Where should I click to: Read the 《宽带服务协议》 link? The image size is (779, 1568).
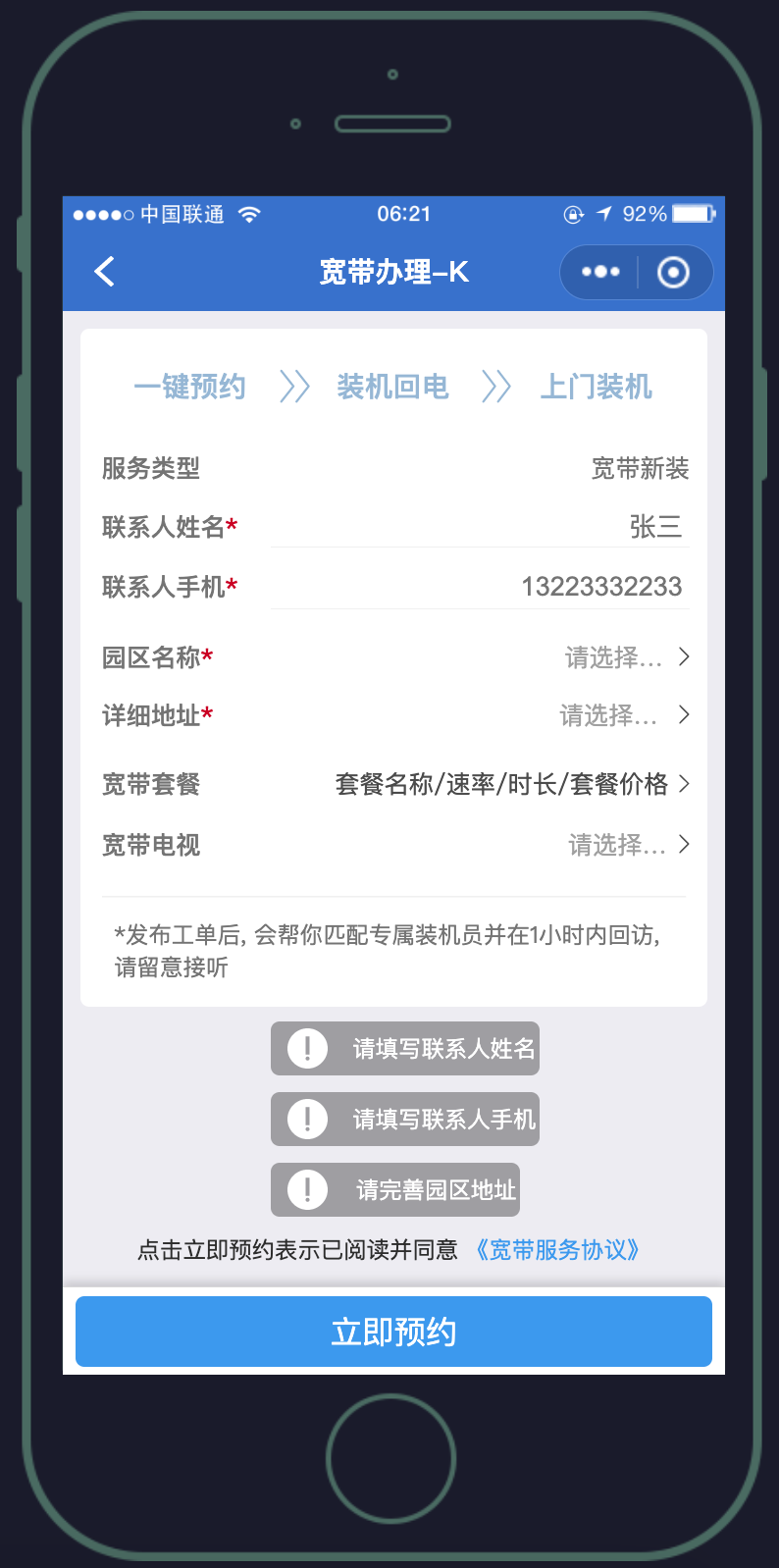[557, 1249]
